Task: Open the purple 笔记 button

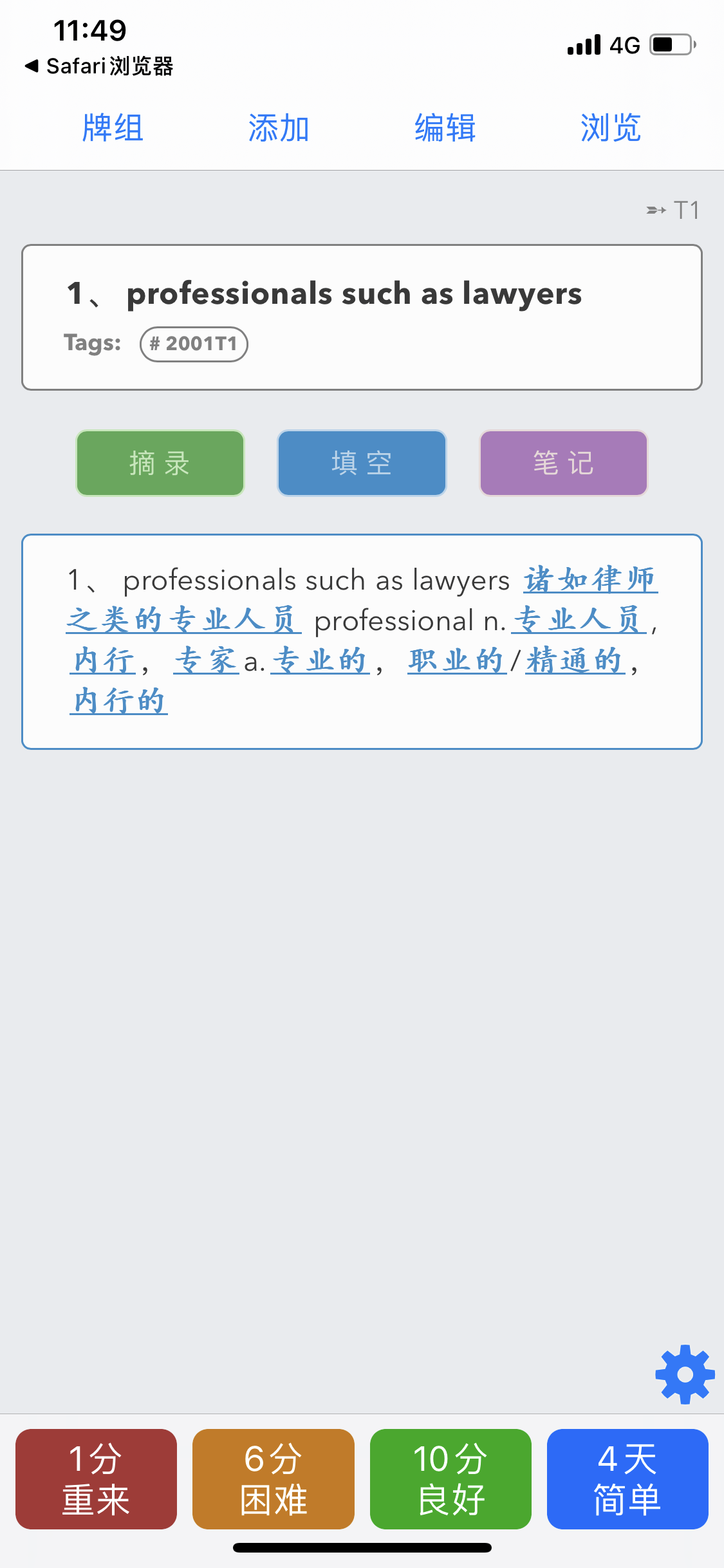Action: tap(563, 463)
